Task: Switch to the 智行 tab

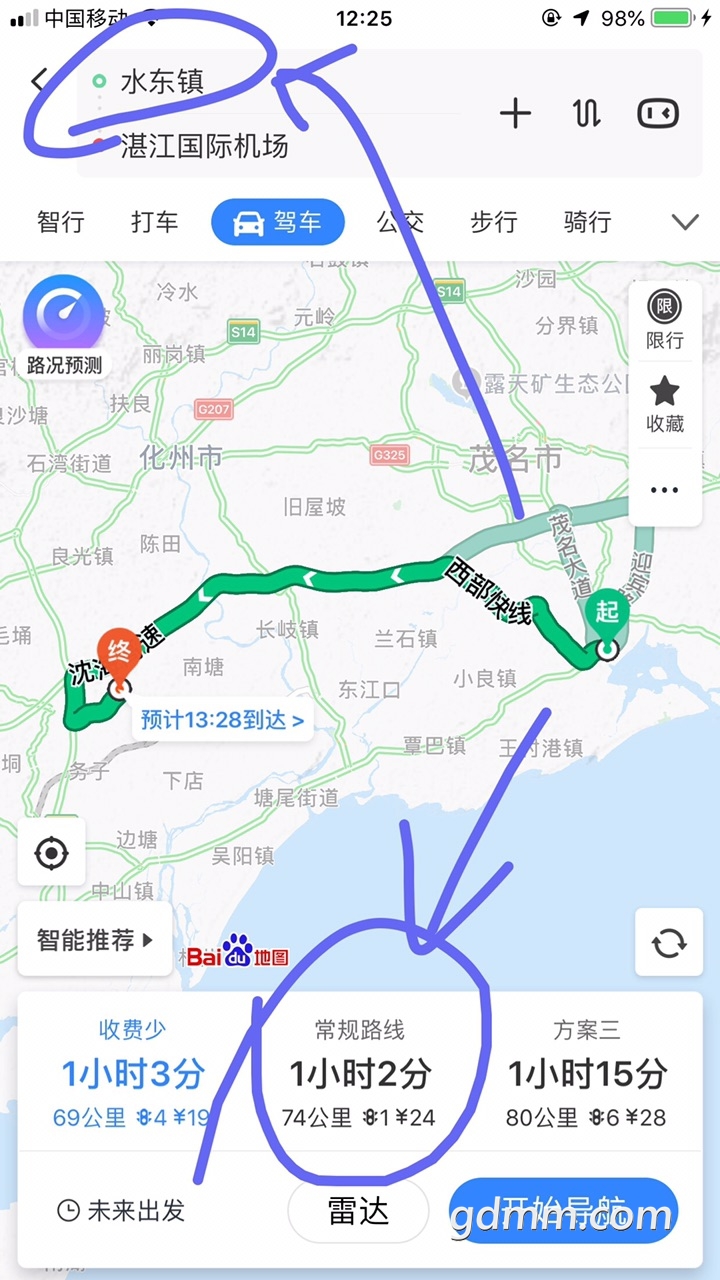Action: [61, 222]
